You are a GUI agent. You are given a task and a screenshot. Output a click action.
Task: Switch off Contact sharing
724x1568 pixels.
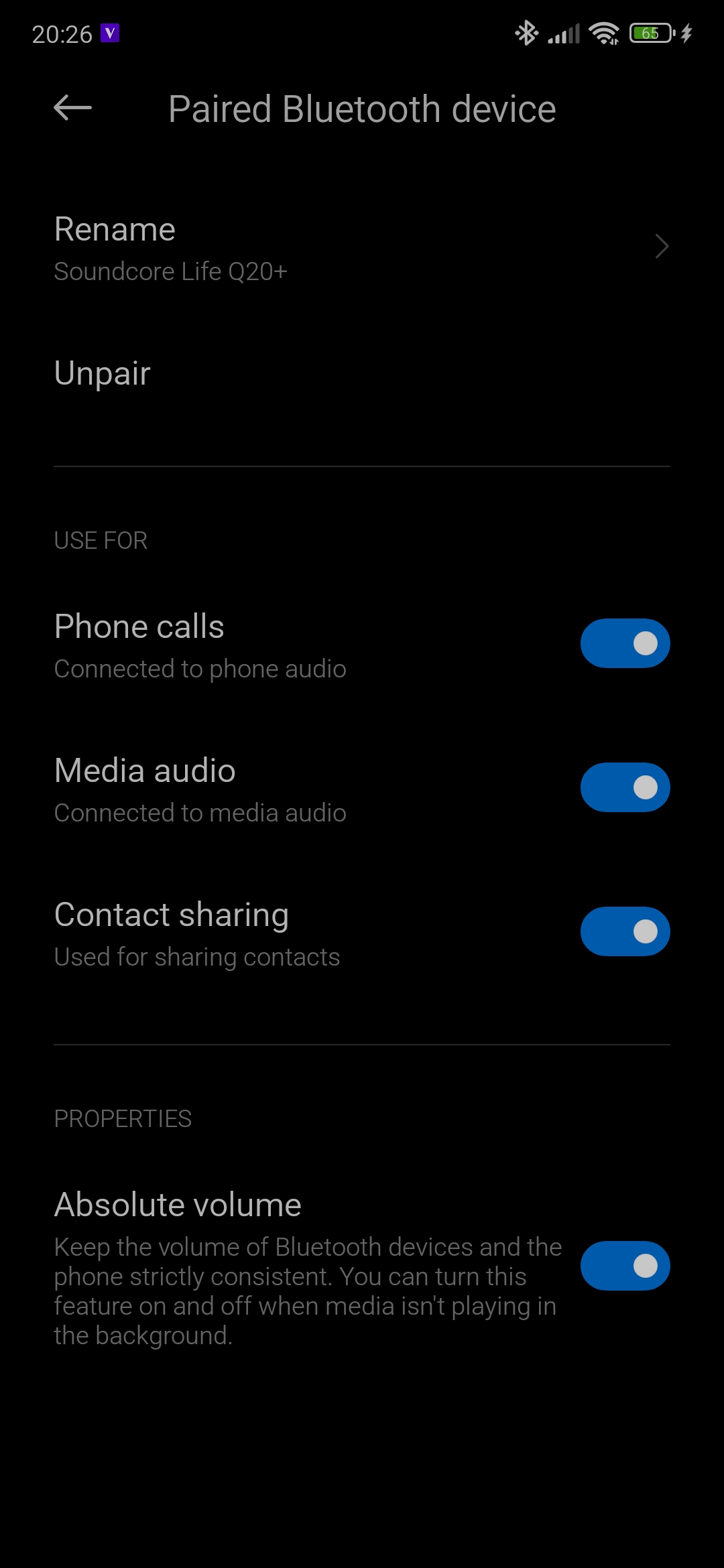tap(625, 931)
